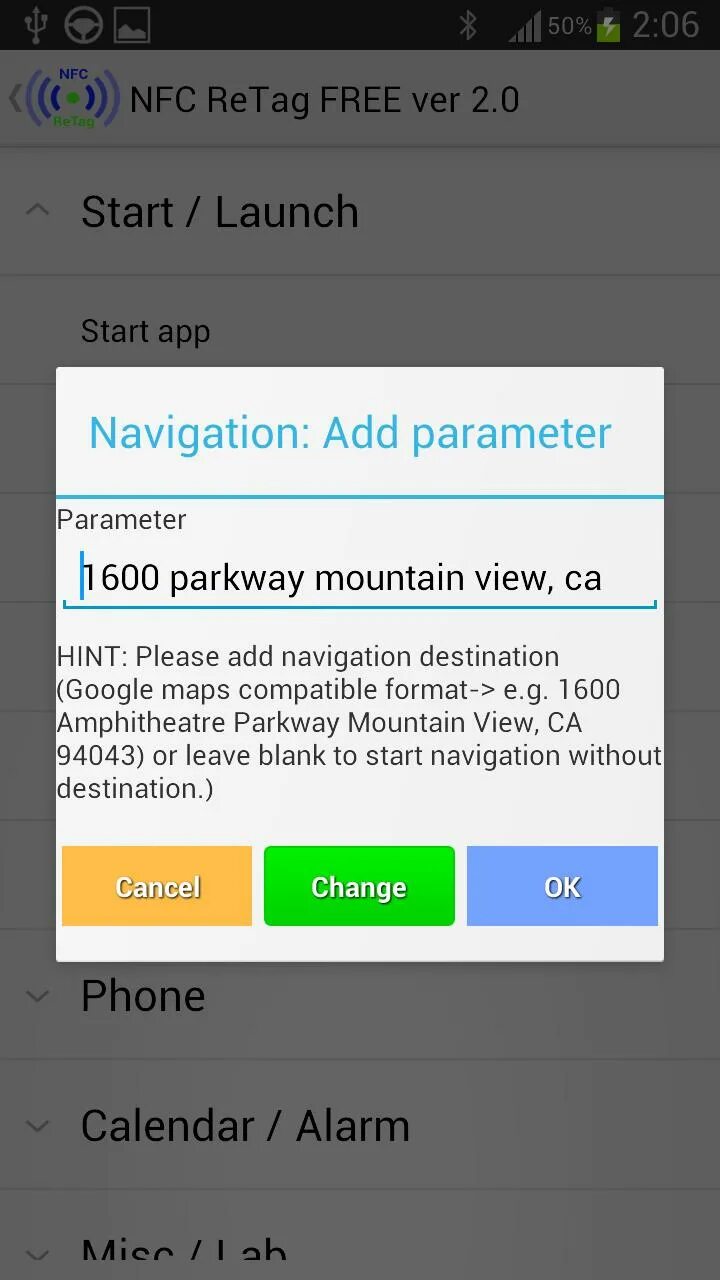
Task: Tap the signal strength indicator
Action: click(x=525, y=24)
